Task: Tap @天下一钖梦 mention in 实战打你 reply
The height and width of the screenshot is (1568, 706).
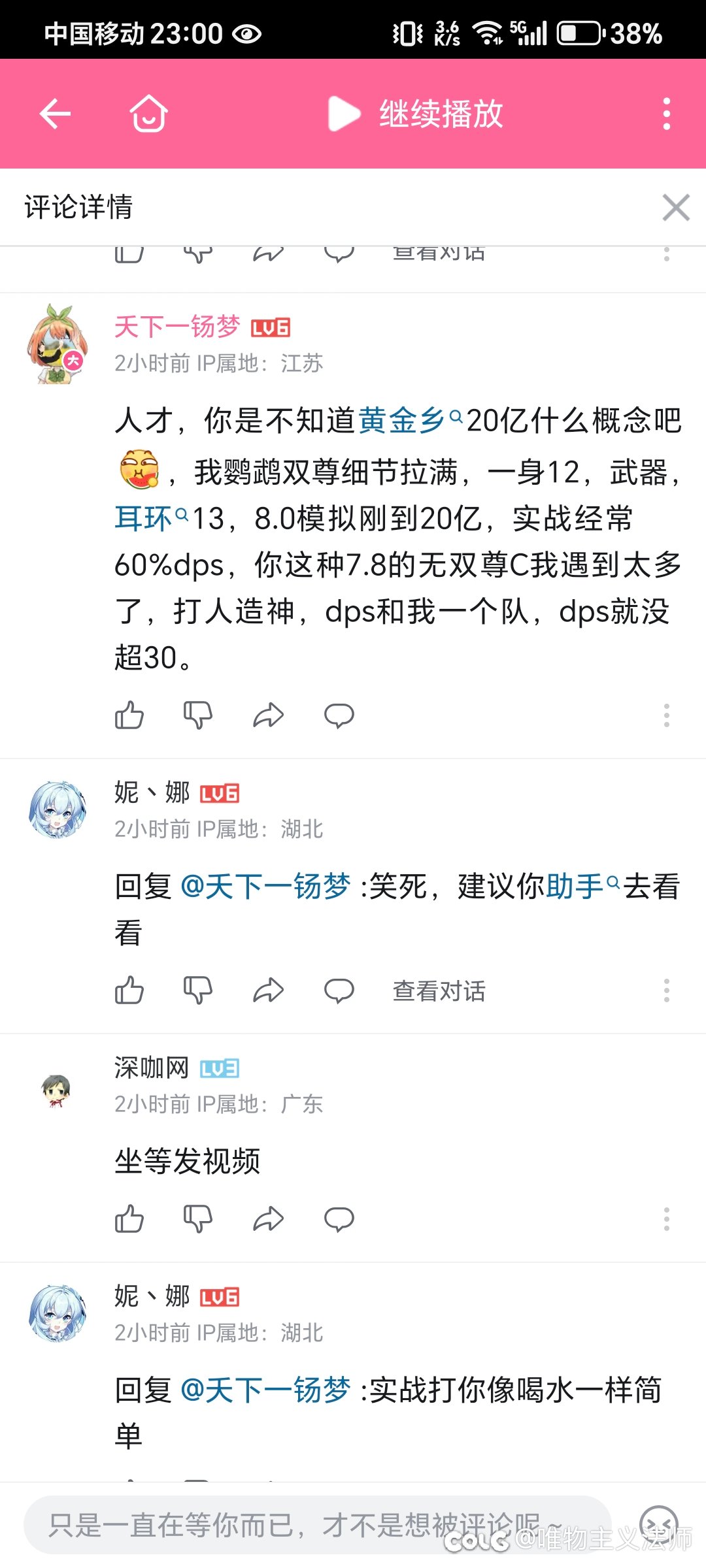Action: (x=265, y=1390)
